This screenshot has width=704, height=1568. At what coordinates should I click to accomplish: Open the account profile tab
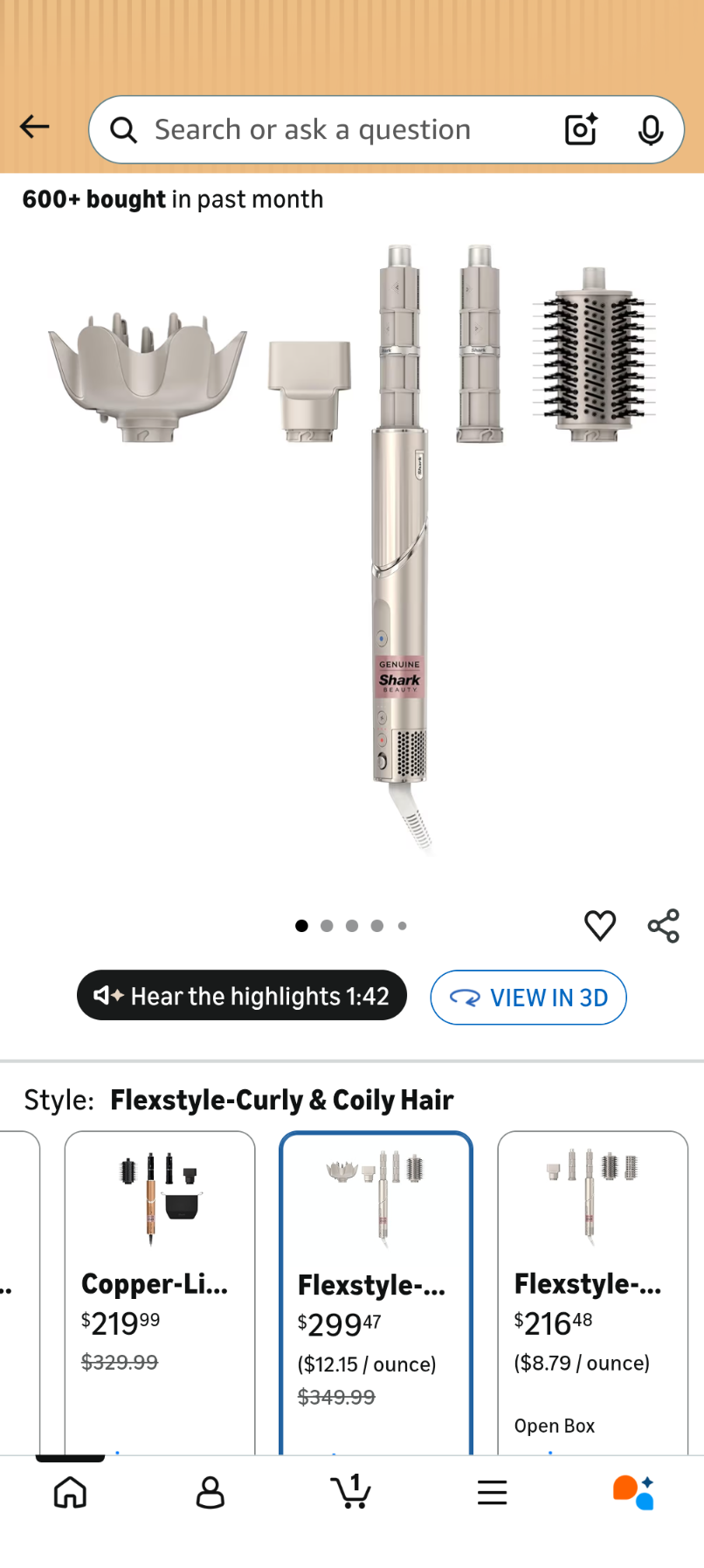click(211, 1492)
